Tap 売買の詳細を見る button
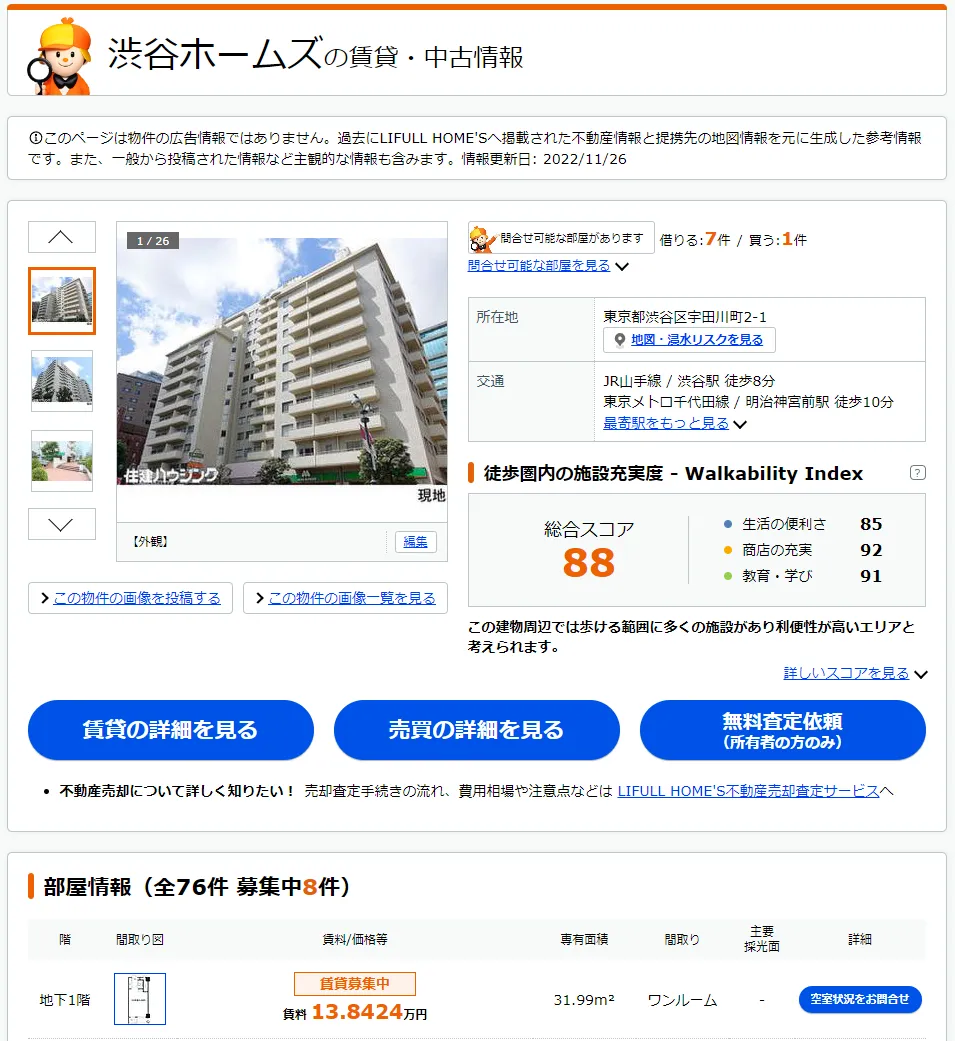Screen dimensions: 955x1041 476,730
